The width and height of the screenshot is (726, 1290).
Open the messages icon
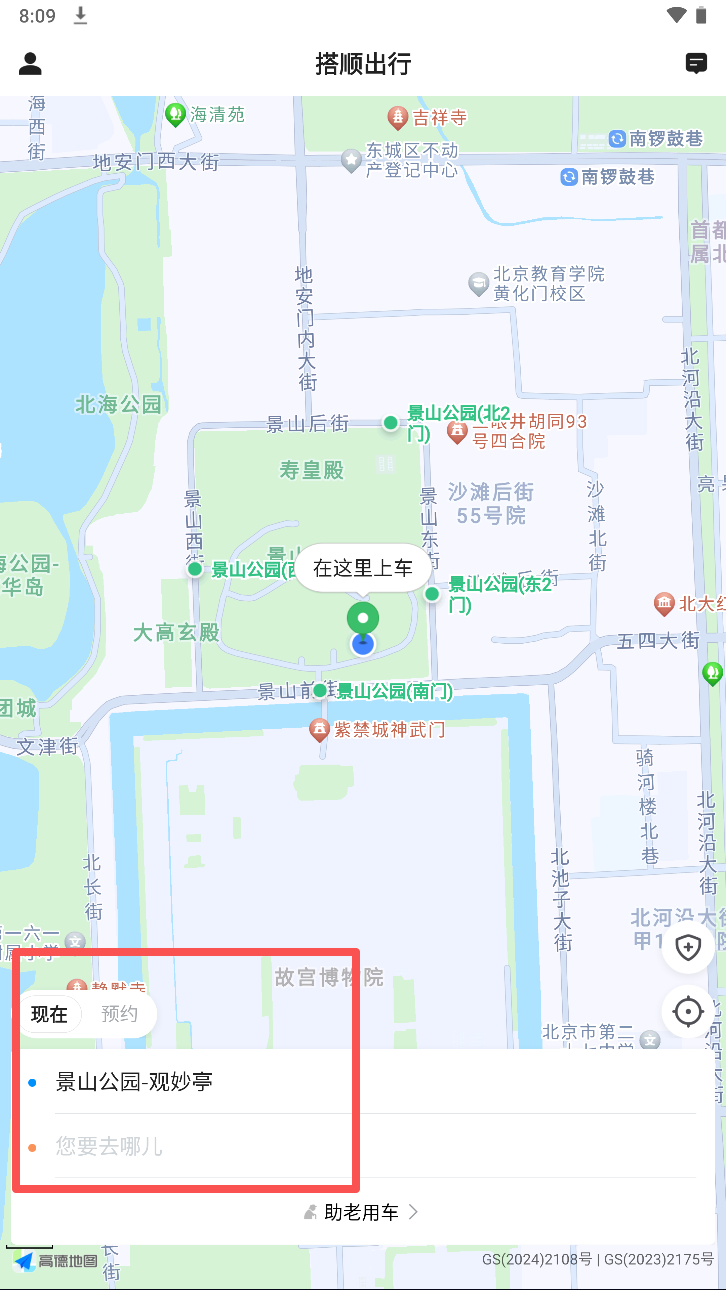coord(696,64)
